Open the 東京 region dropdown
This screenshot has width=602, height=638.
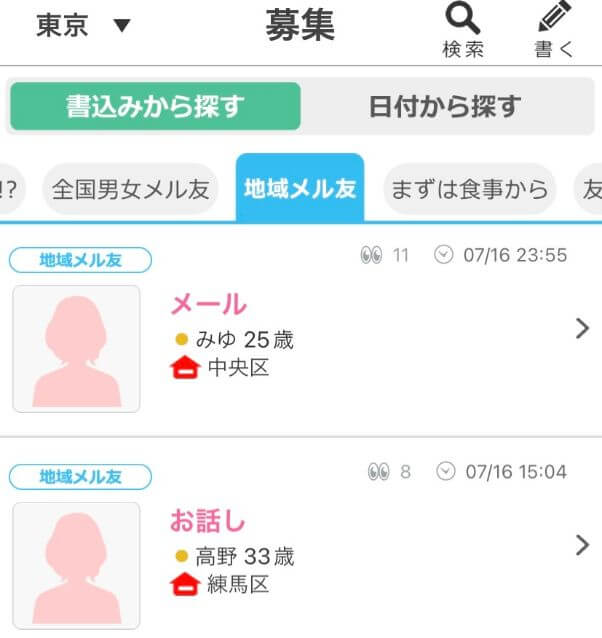click(x=83, y=26)
